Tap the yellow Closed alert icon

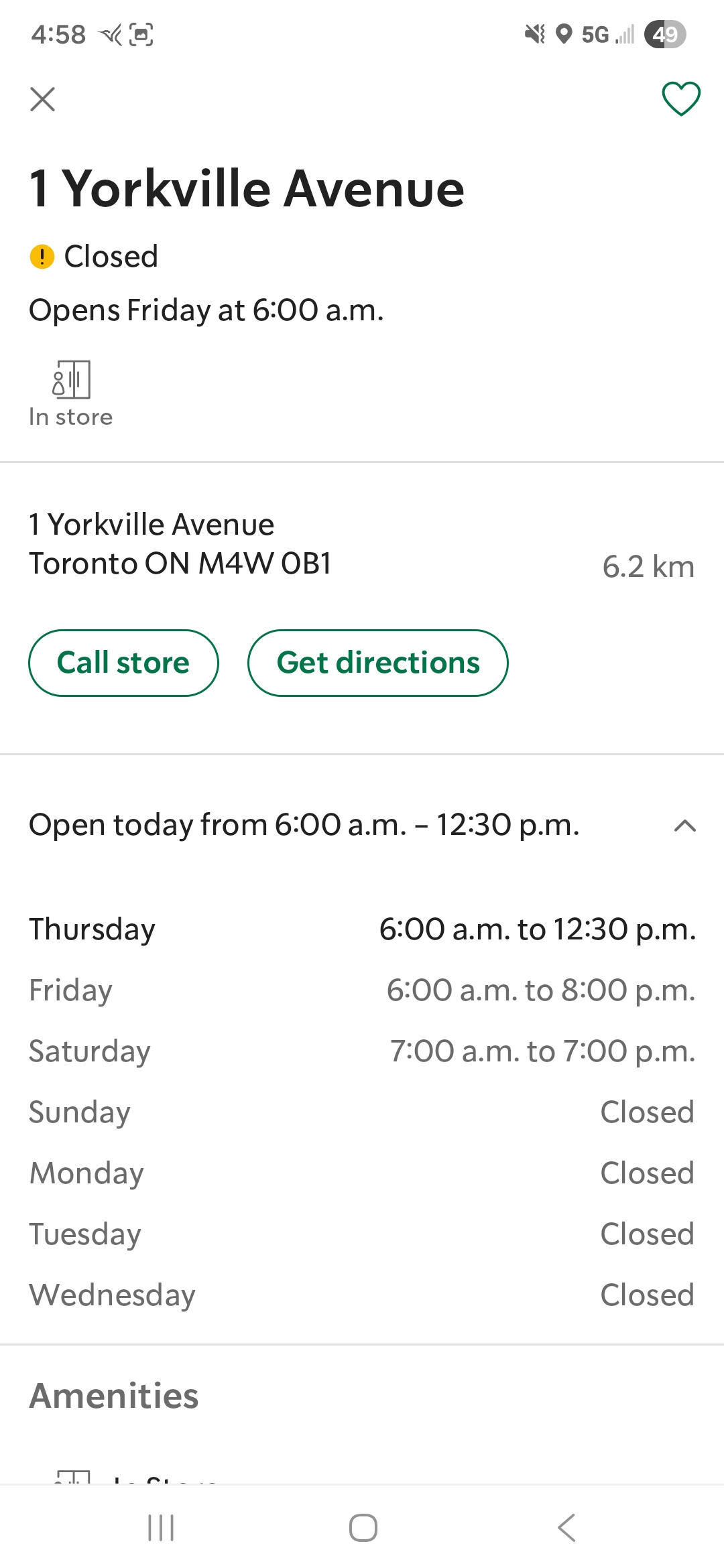point(42,255)
